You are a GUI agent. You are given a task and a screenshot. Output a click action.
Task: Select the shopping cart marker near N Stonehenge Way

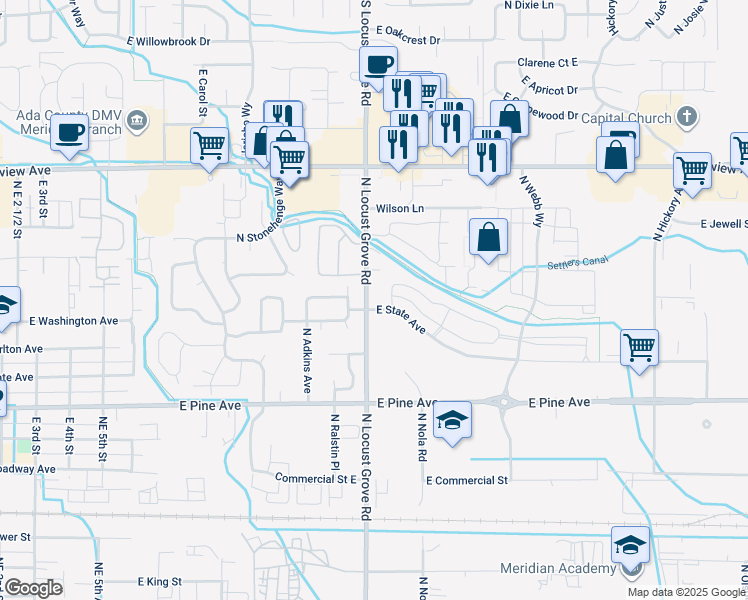click(x=290, y=161)
